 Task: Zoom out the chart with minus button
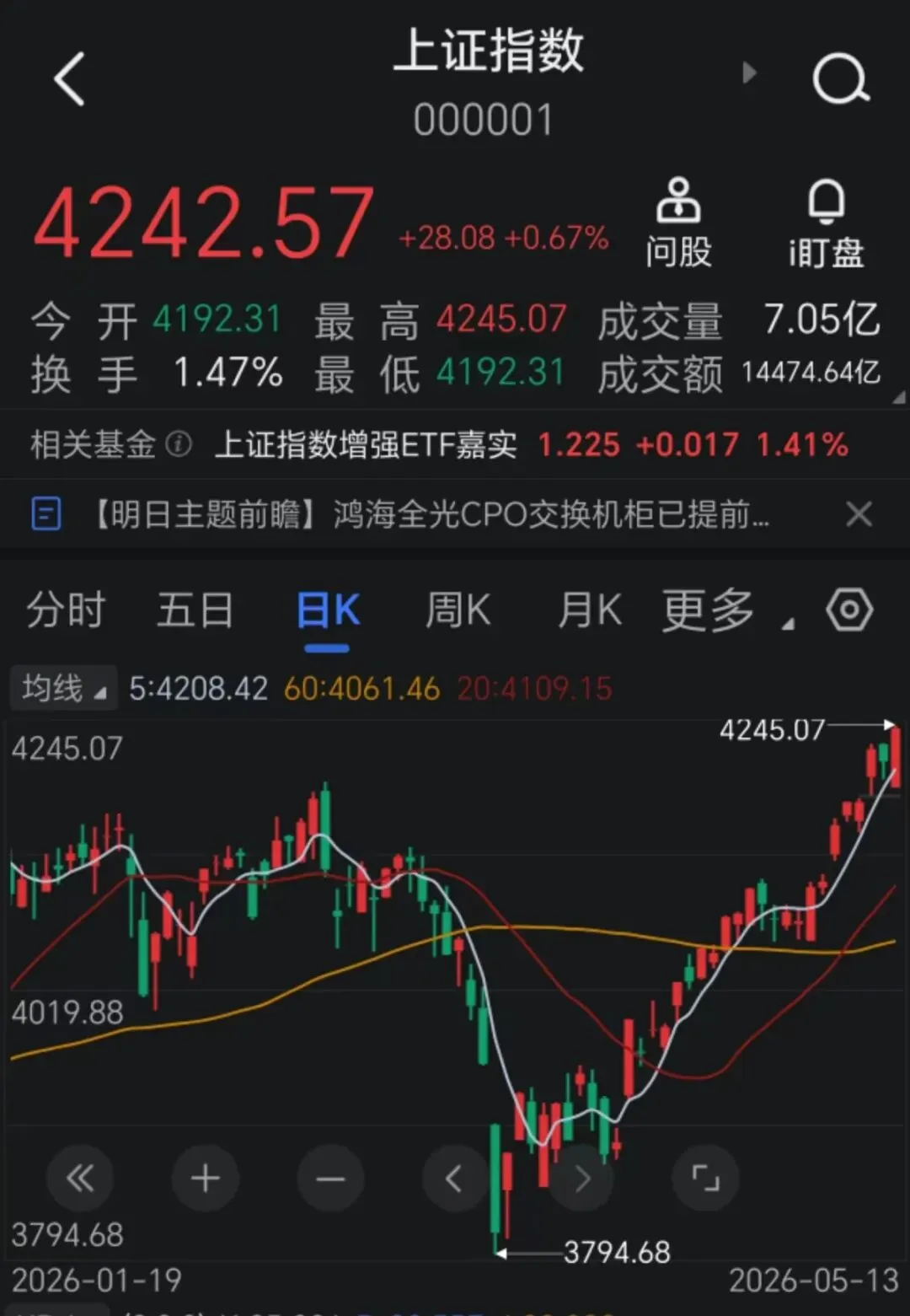pos(330,1178)
